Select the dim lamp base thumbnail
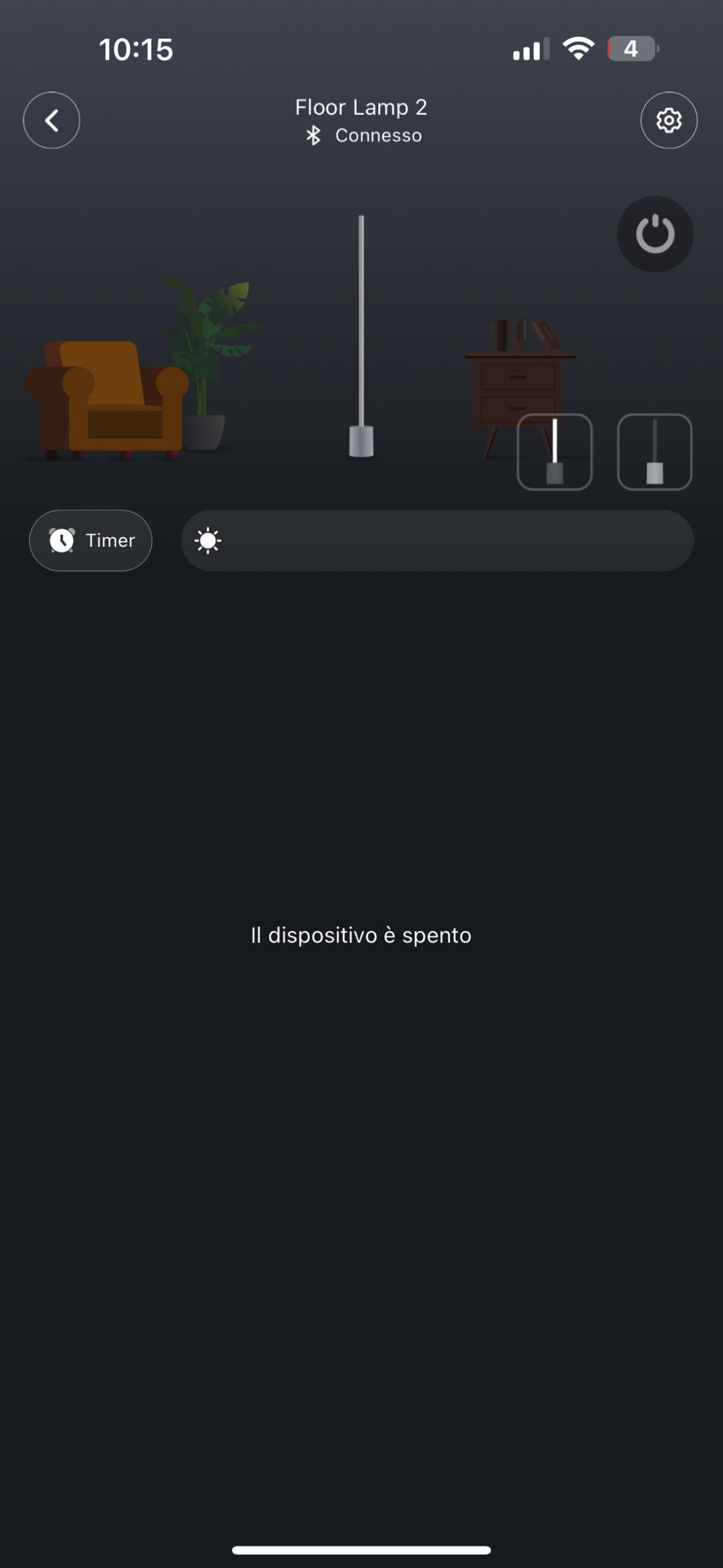This screenshot has width=723, height=1568. pyautogui.click(x=654, y=452)
